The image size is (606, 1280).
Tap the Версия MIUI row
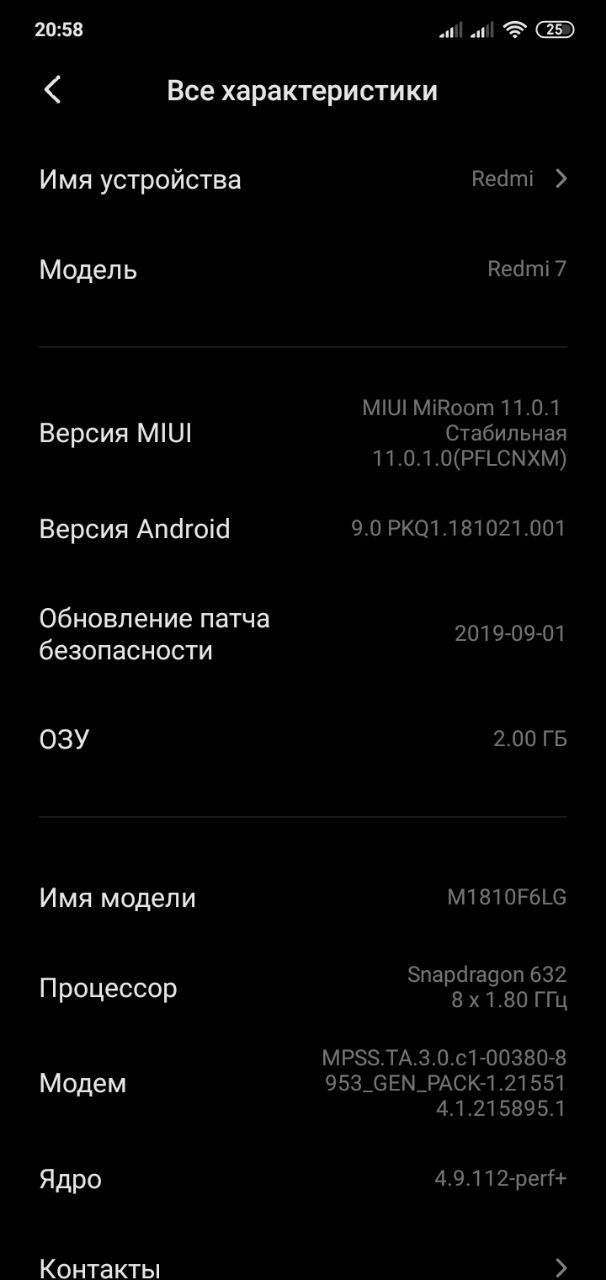coord(303,433)
